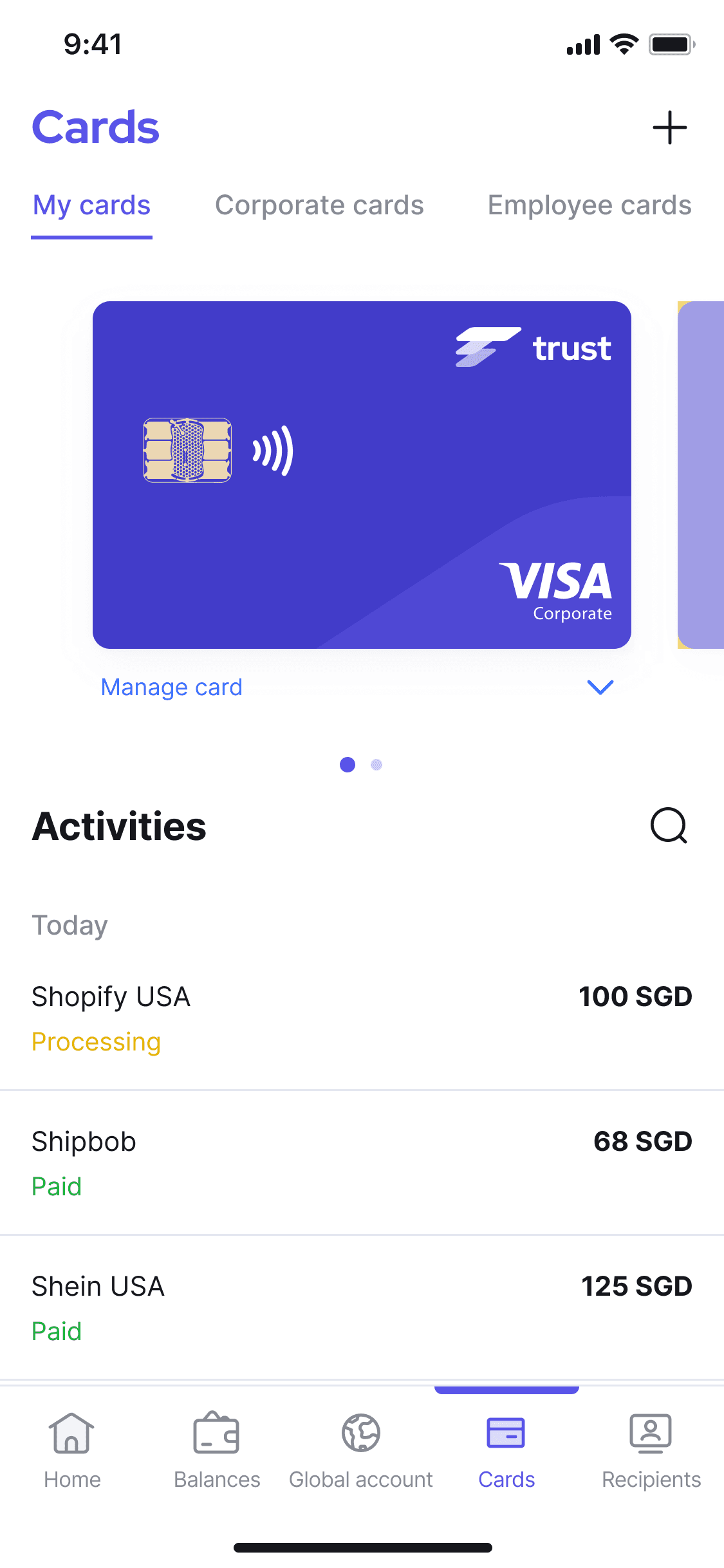Search activities with the magnifier icon
This screenshot has height=1568, width=724.
[x=669, y=825]
